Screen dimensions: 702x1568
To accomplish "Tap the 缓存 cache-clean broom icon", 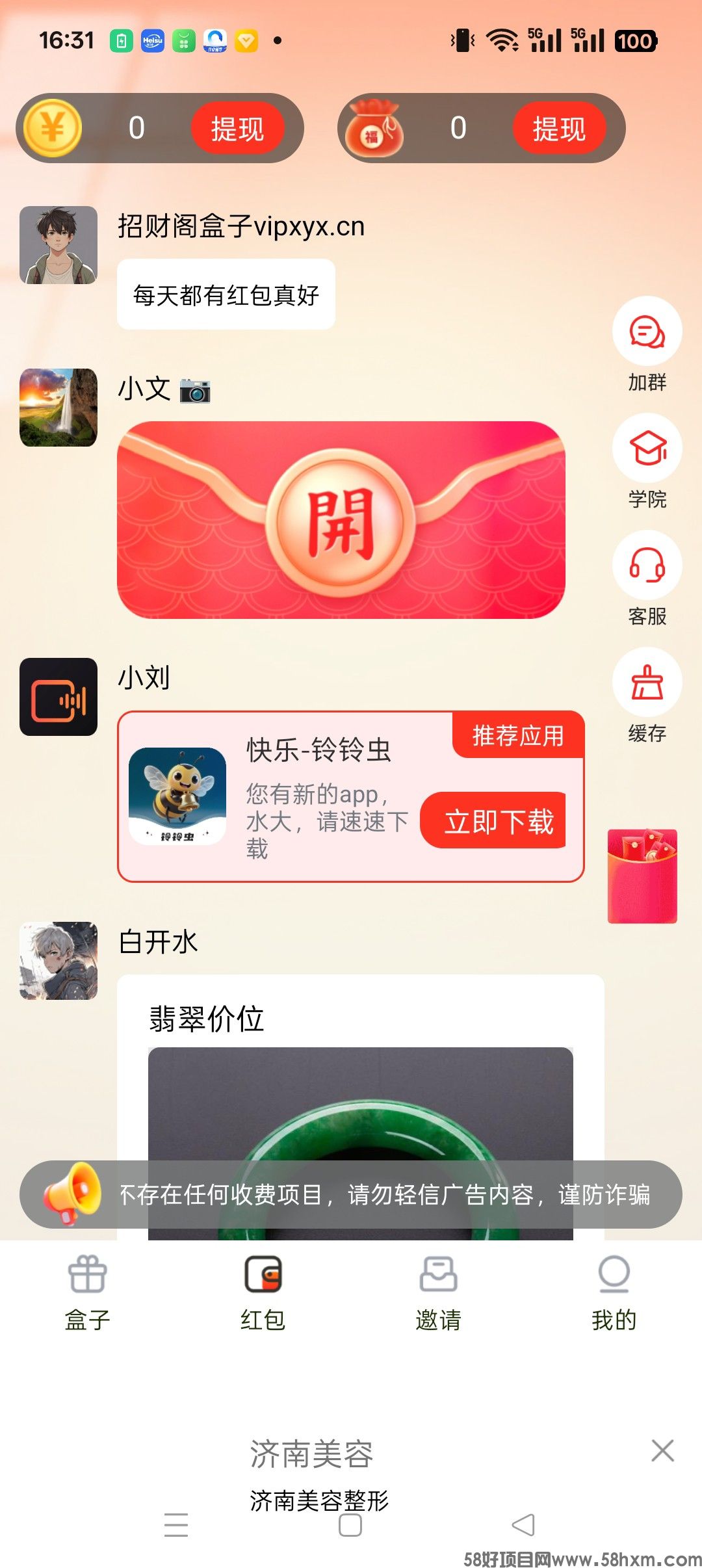I will pos(648,681).
